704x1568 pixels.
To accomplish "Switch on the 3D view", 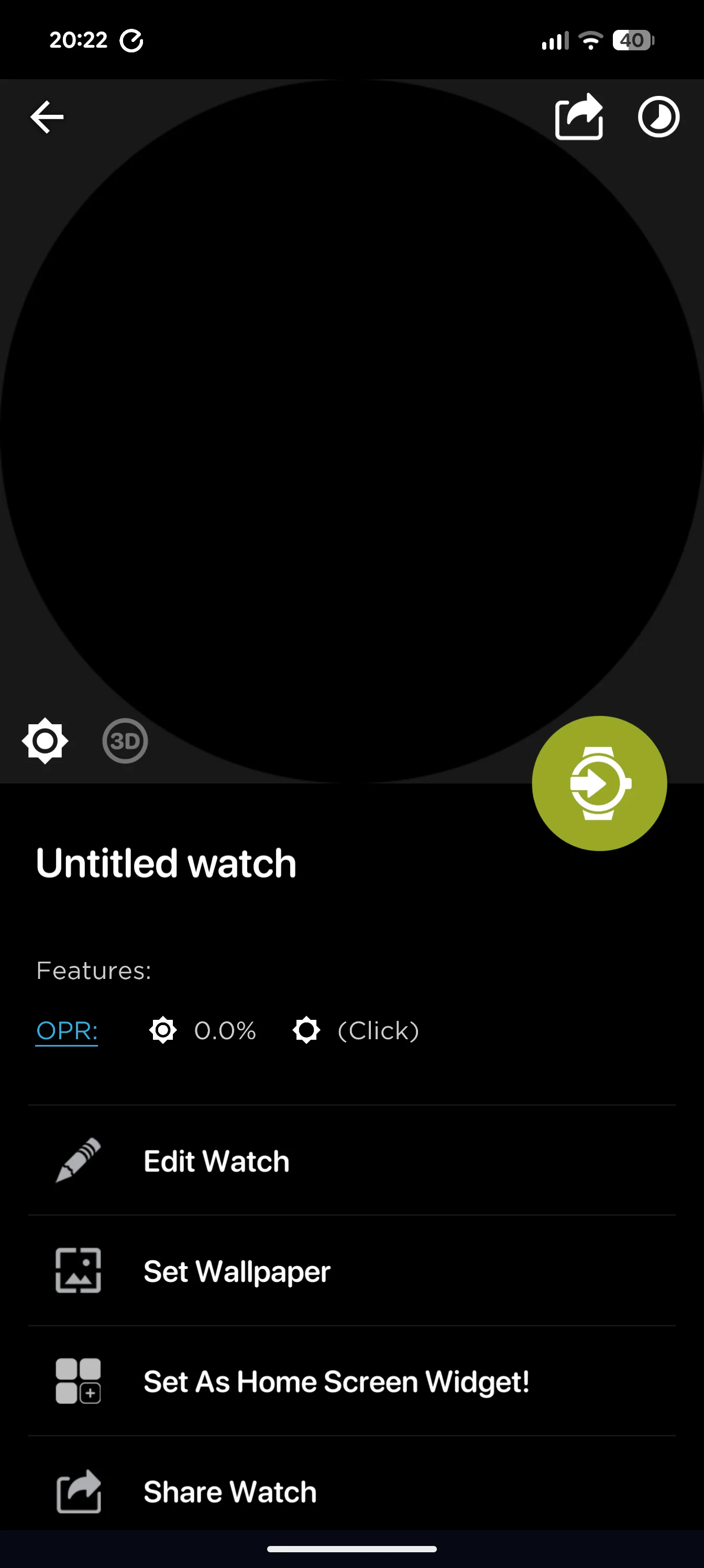I will coord(125,741).
